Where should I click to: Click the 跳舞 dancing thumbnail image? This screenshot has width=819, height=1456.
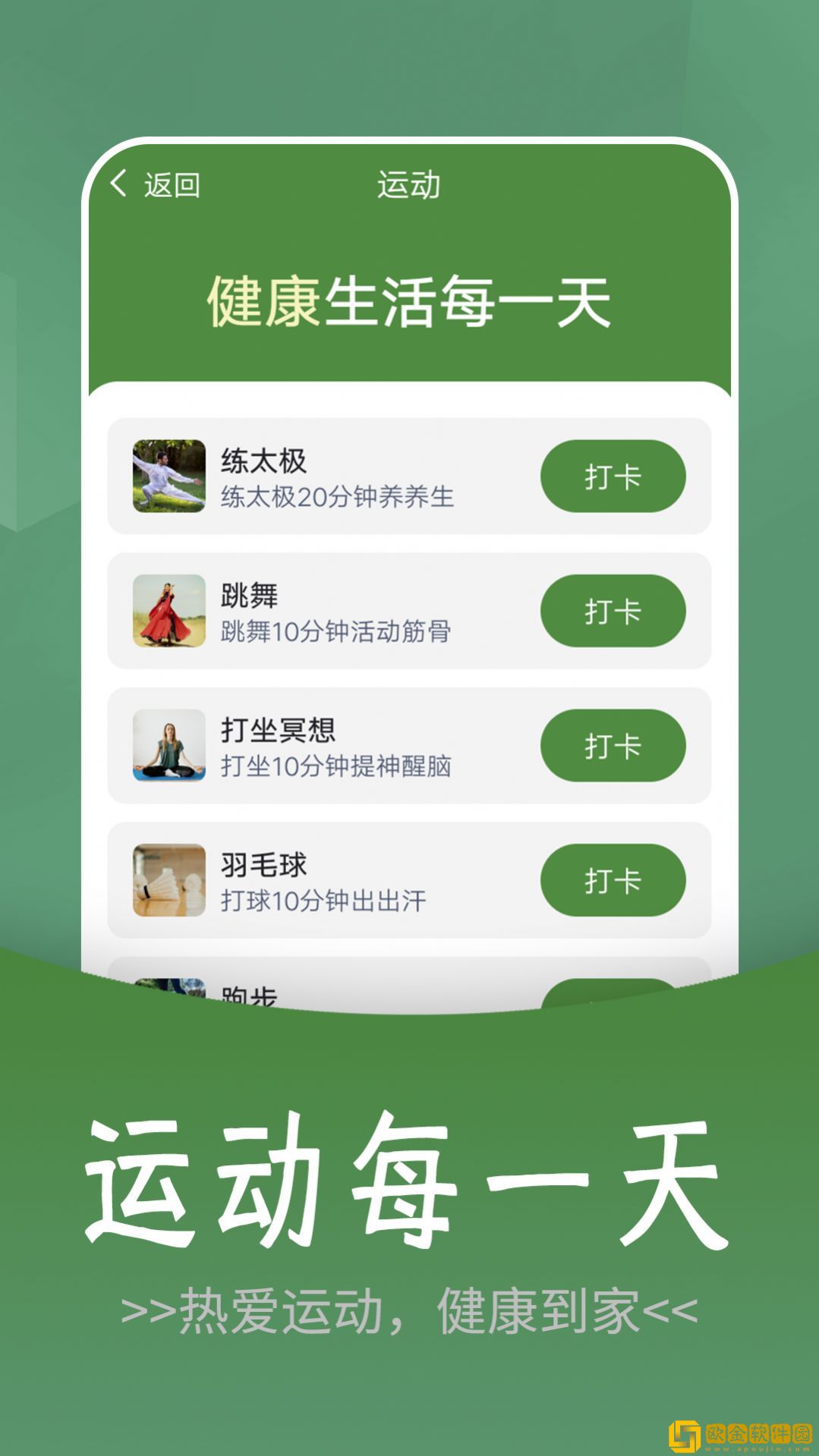point(169,611)
